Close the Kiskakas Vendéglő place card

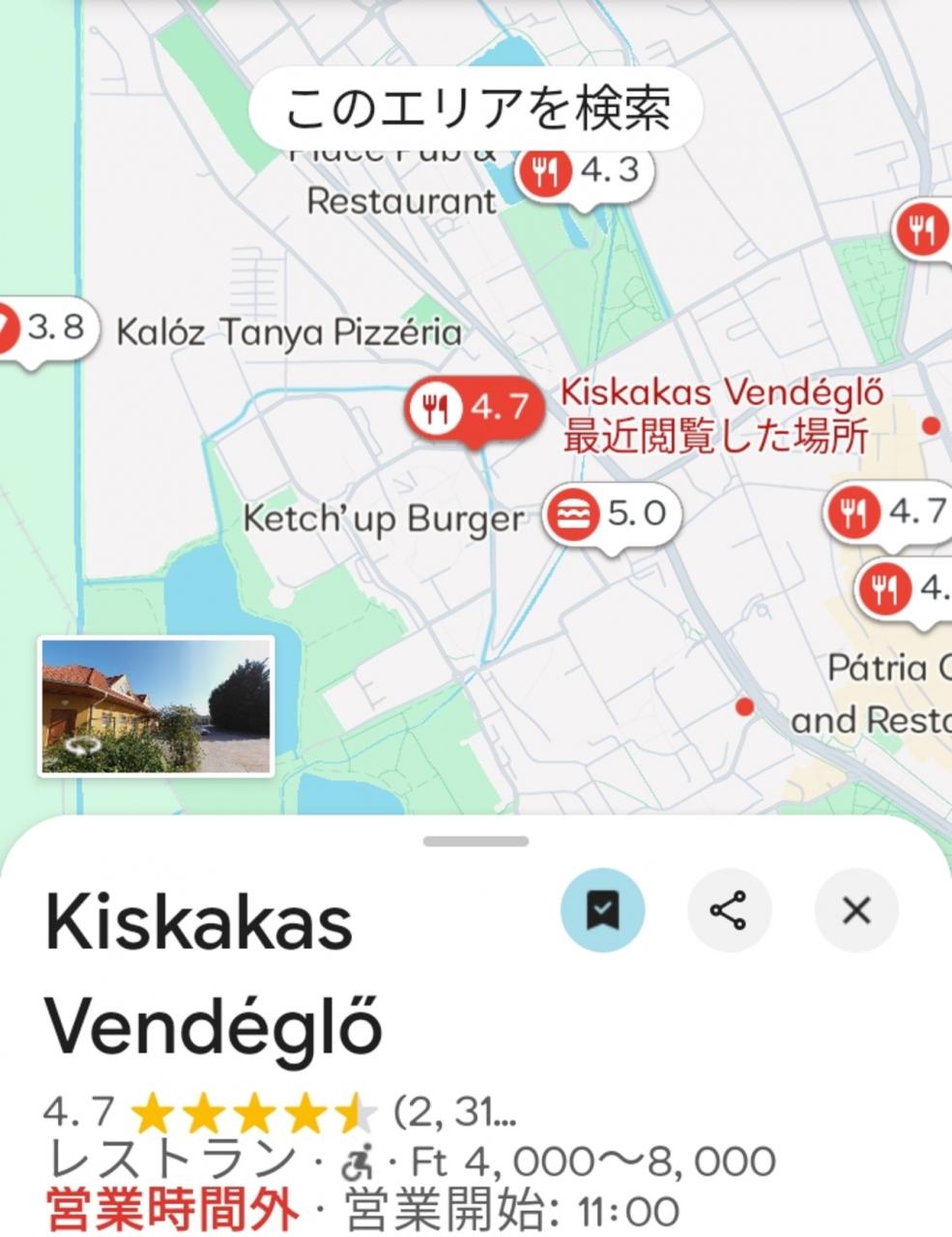[856, 910]
